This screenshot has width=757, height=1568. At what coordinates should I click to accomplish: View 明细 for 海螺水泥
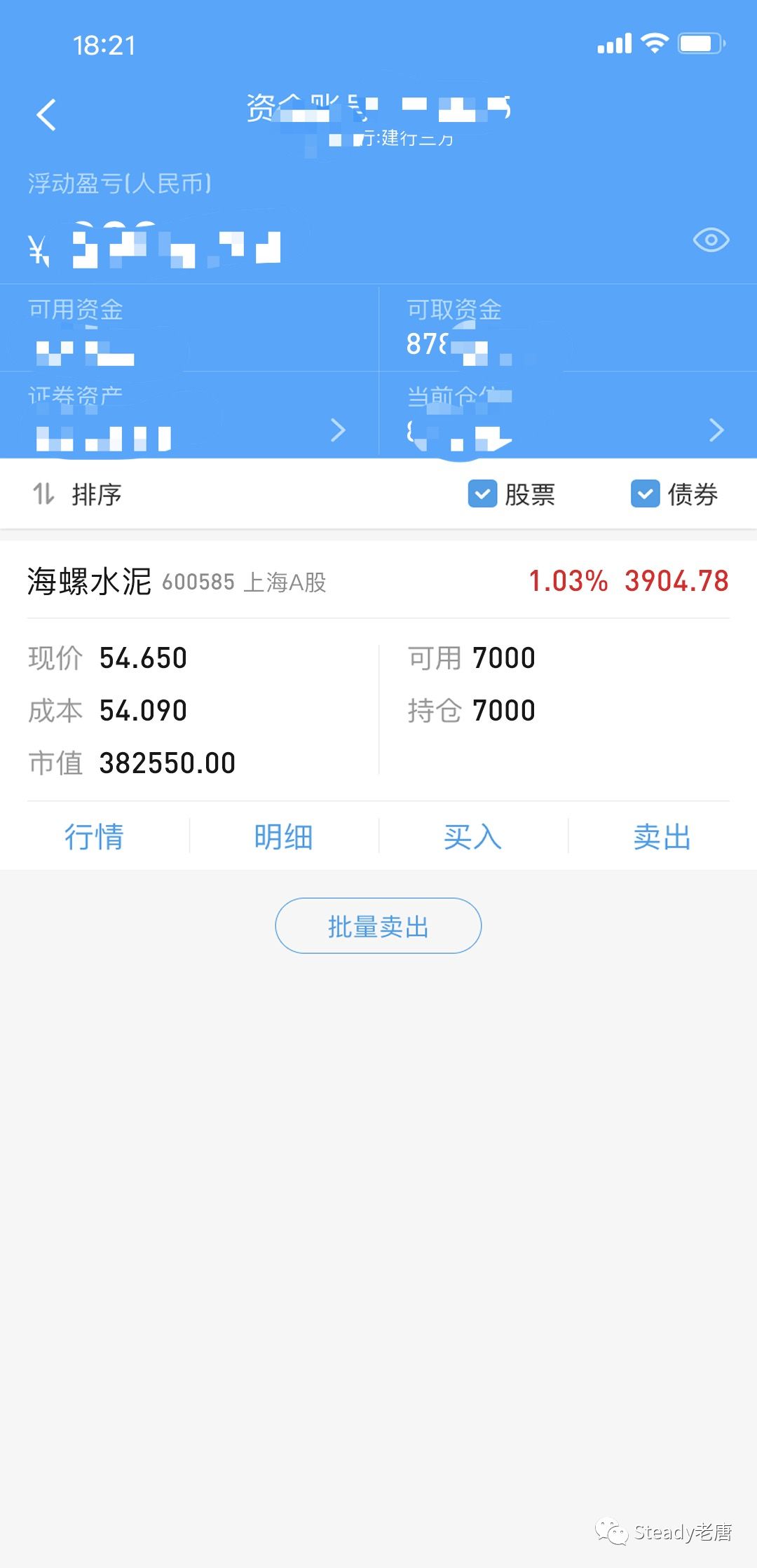[284, 837]
